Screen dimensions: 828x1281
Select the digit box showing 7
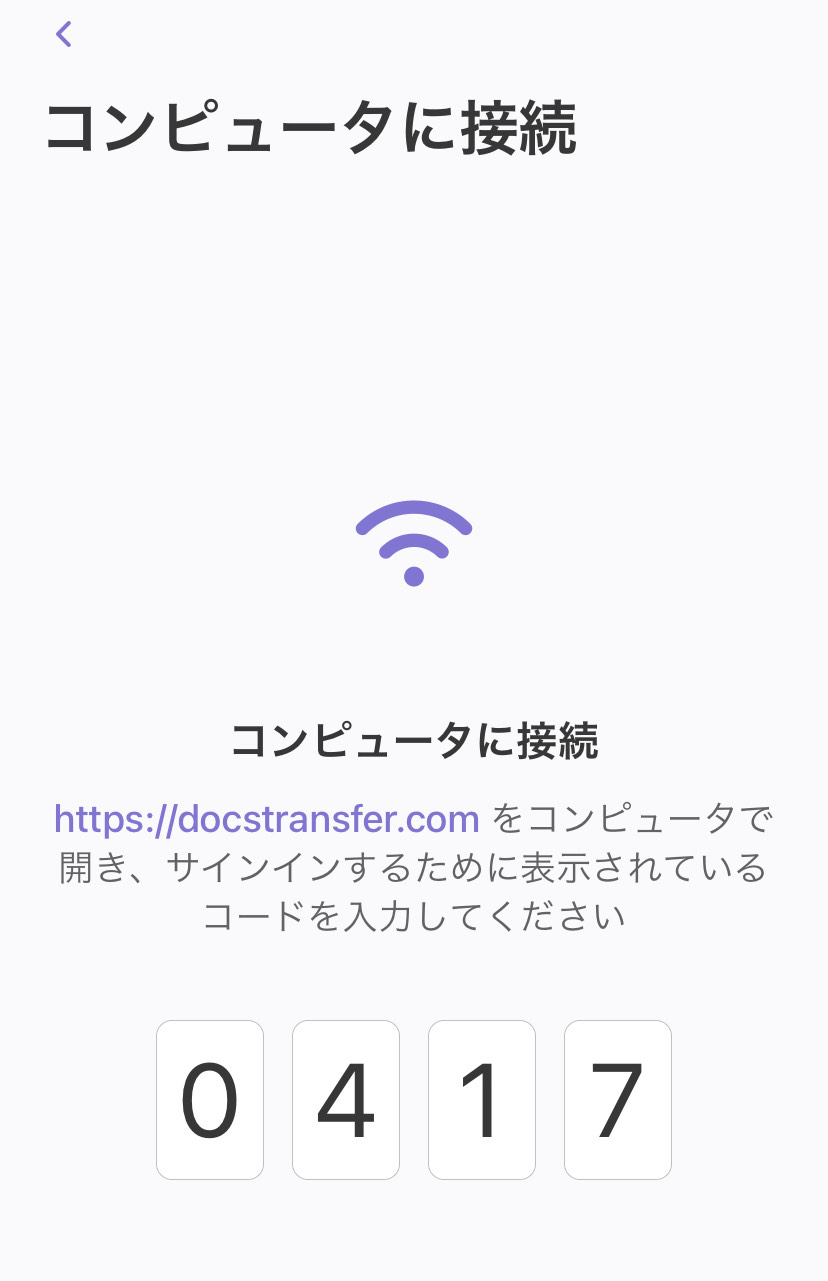[x=617, y=1099]
